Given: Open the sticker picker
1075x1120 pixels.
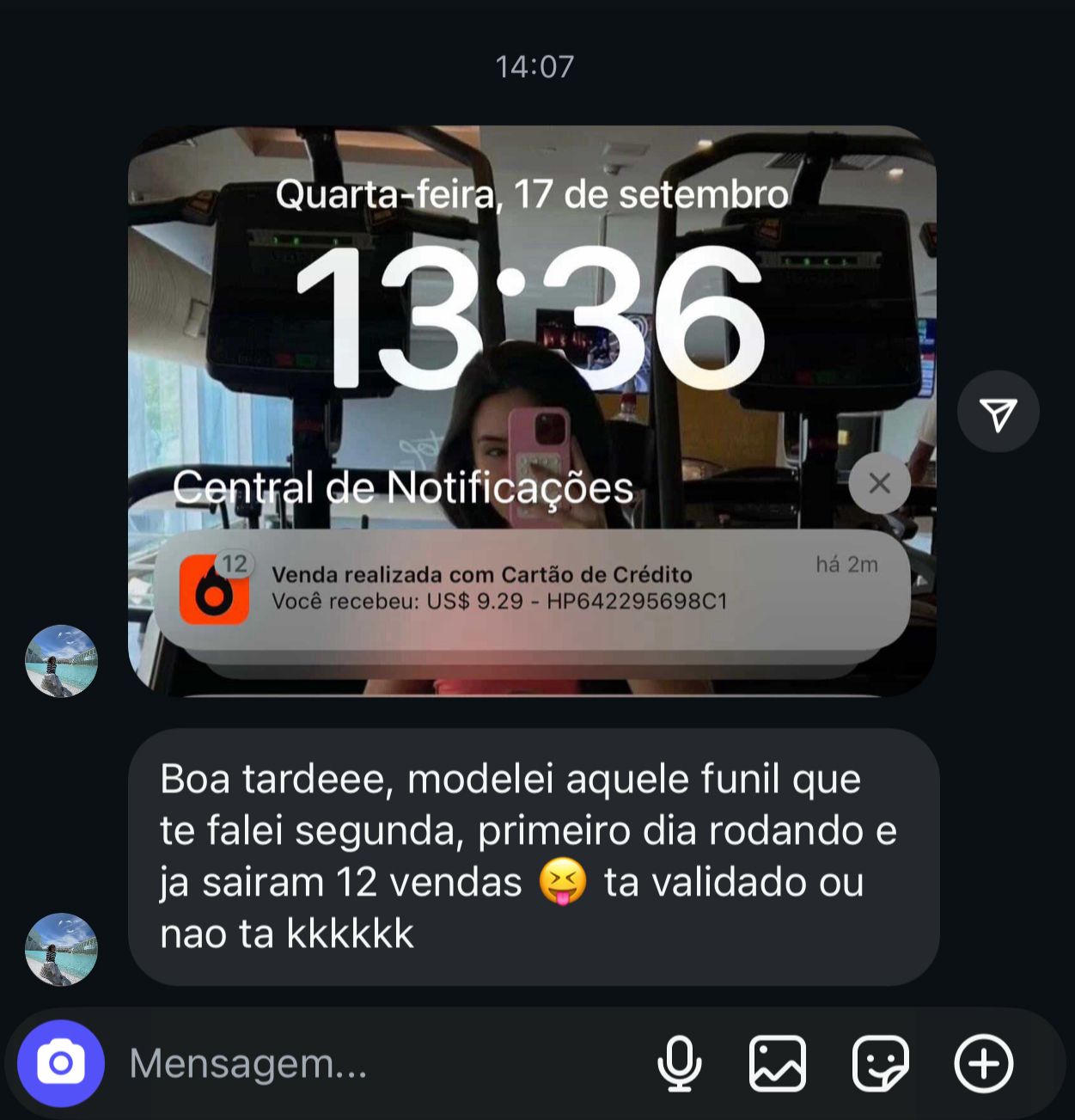Looking at the screenshot, I should (880, 1063).
